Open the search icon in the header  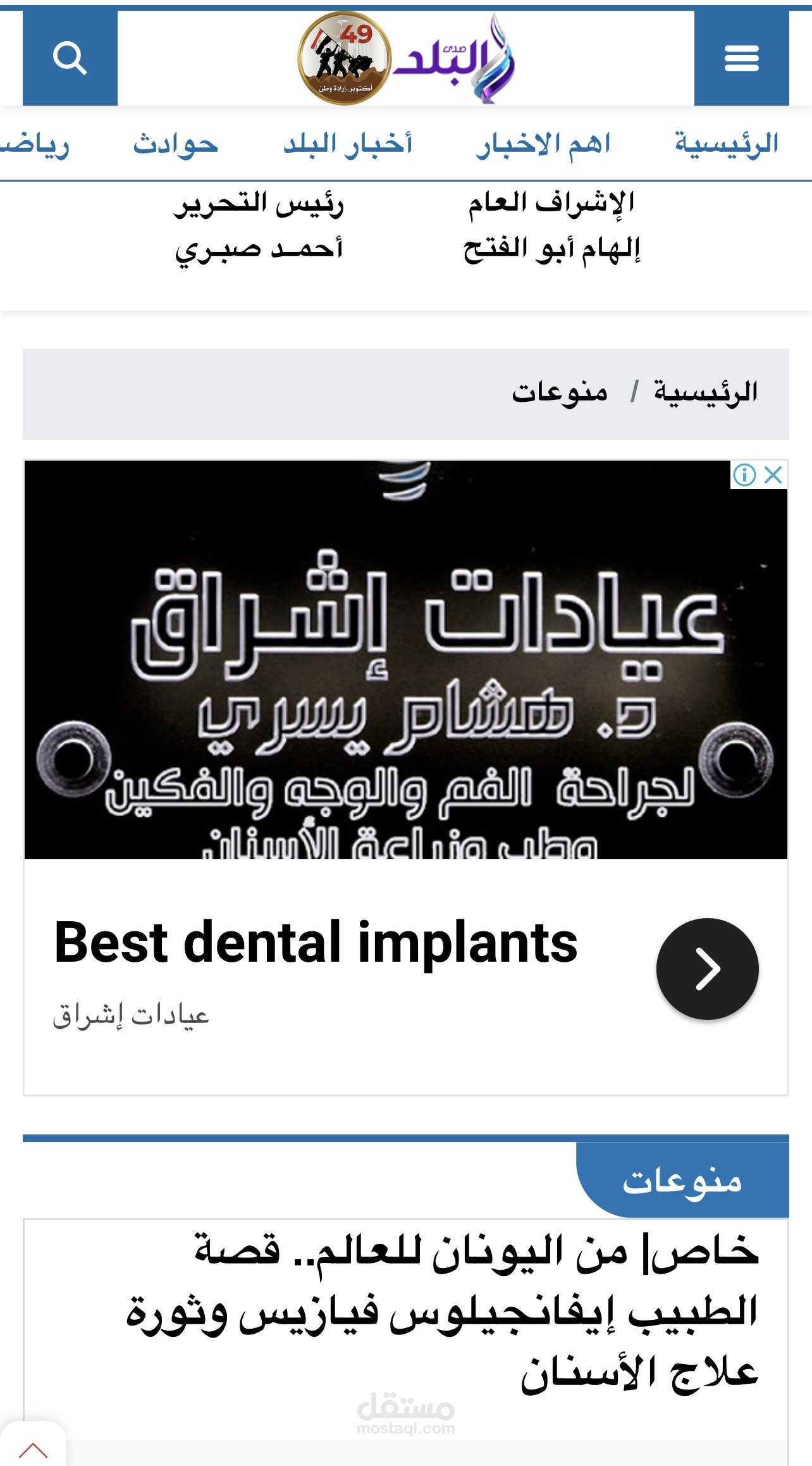tap(70, 58)
